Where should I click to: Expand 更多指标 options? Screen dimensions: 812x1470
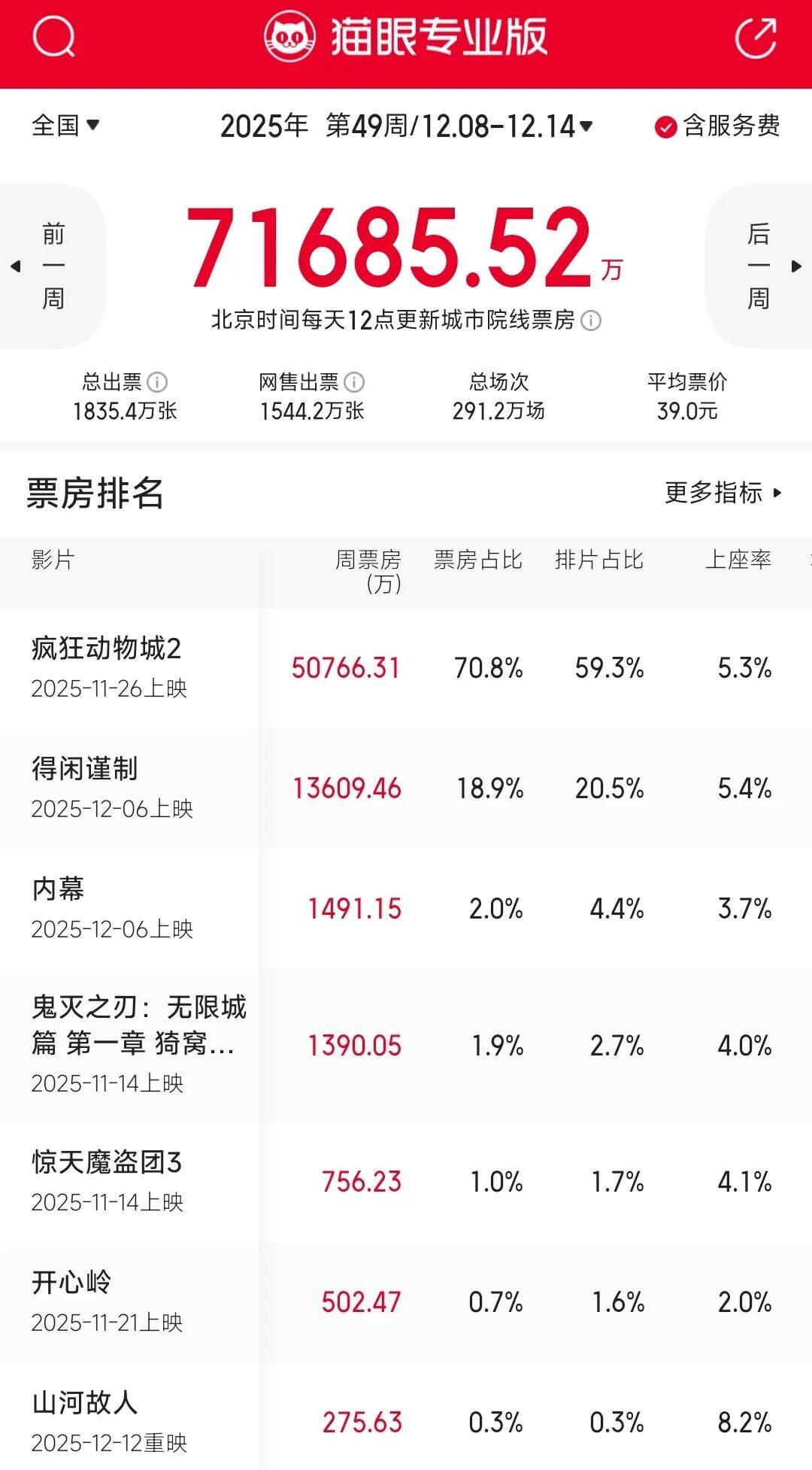(718, 493)
